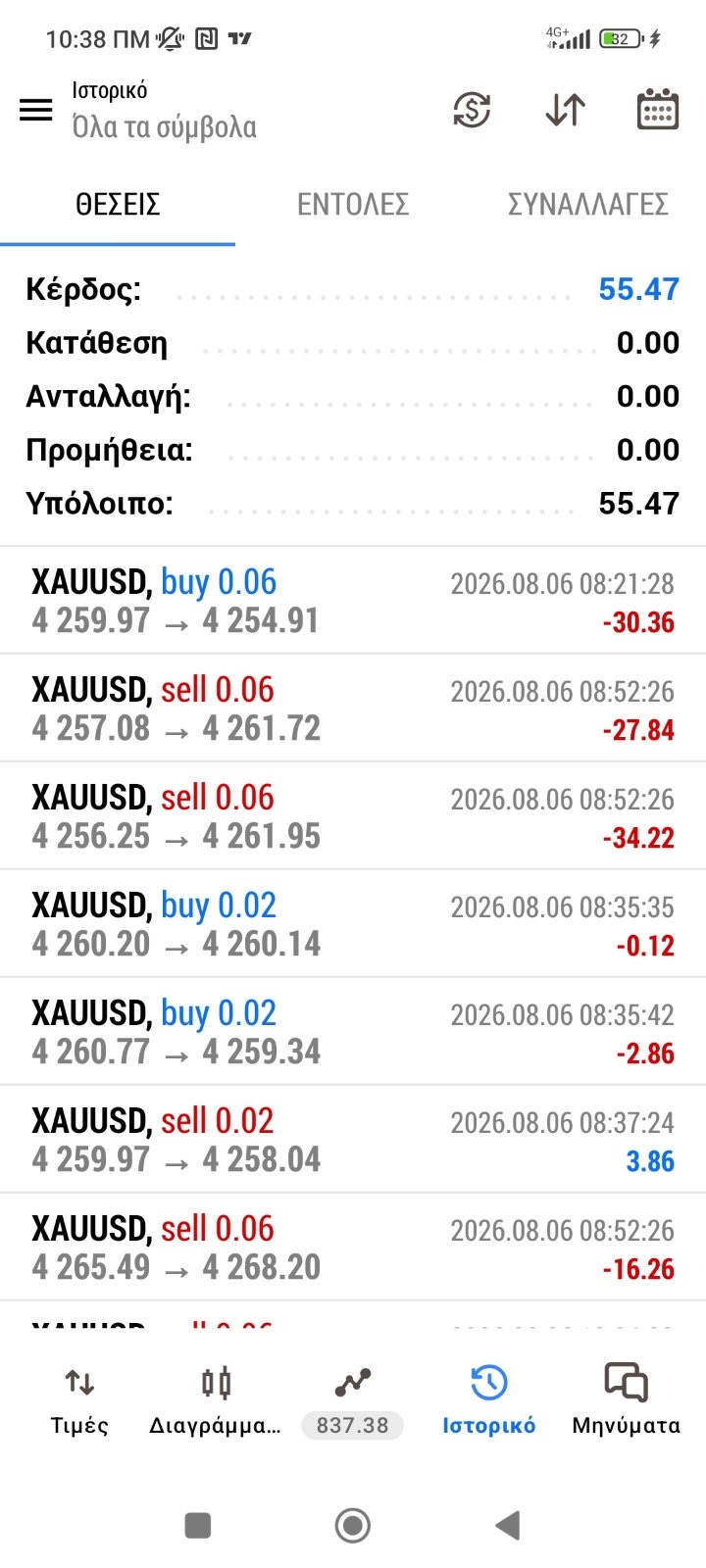The height and width of the screenshot is (1568, 706).
Task: Open the Μηνύματα messages tab
Action: pos(626,1399)
